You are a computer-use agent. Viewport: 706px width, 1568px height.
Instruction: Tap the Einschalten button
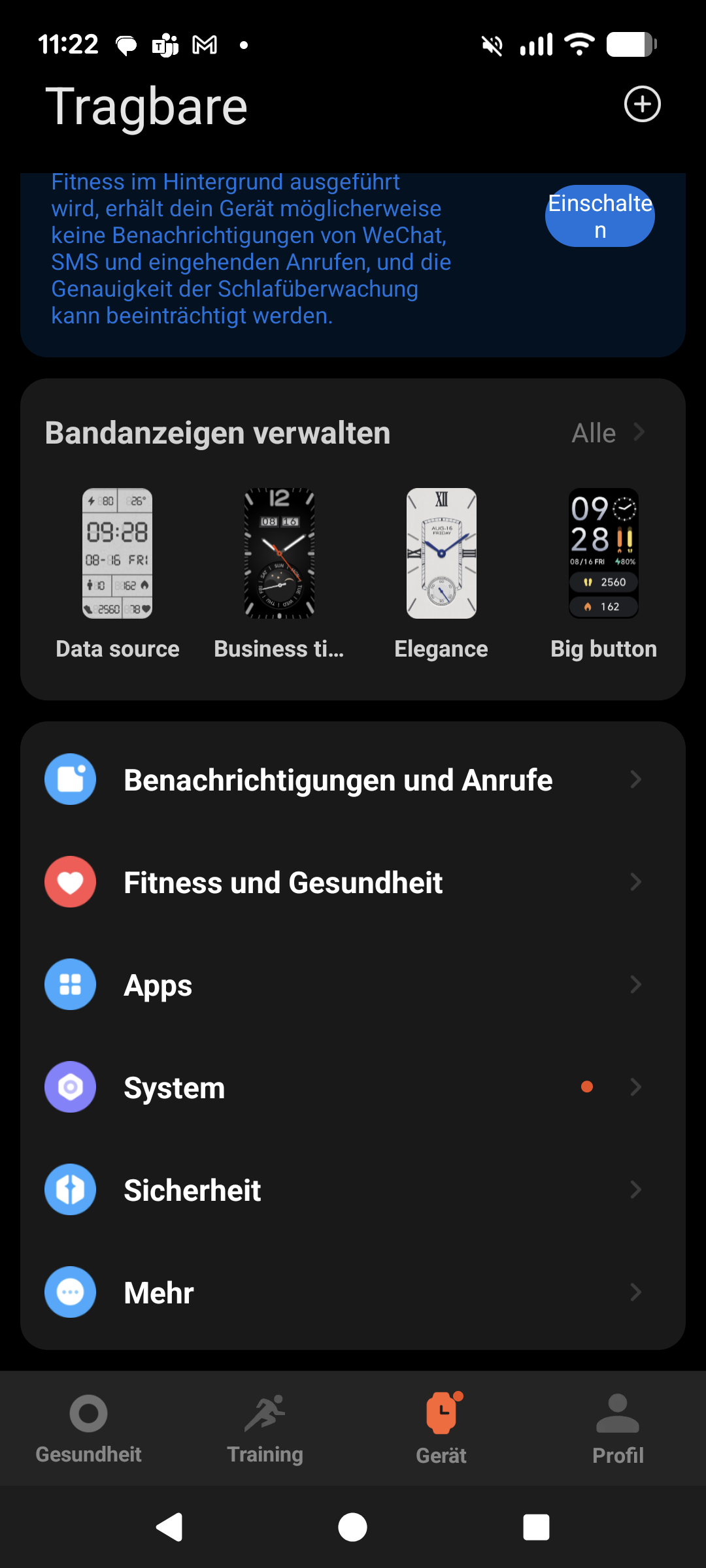[x=599, y=216]
